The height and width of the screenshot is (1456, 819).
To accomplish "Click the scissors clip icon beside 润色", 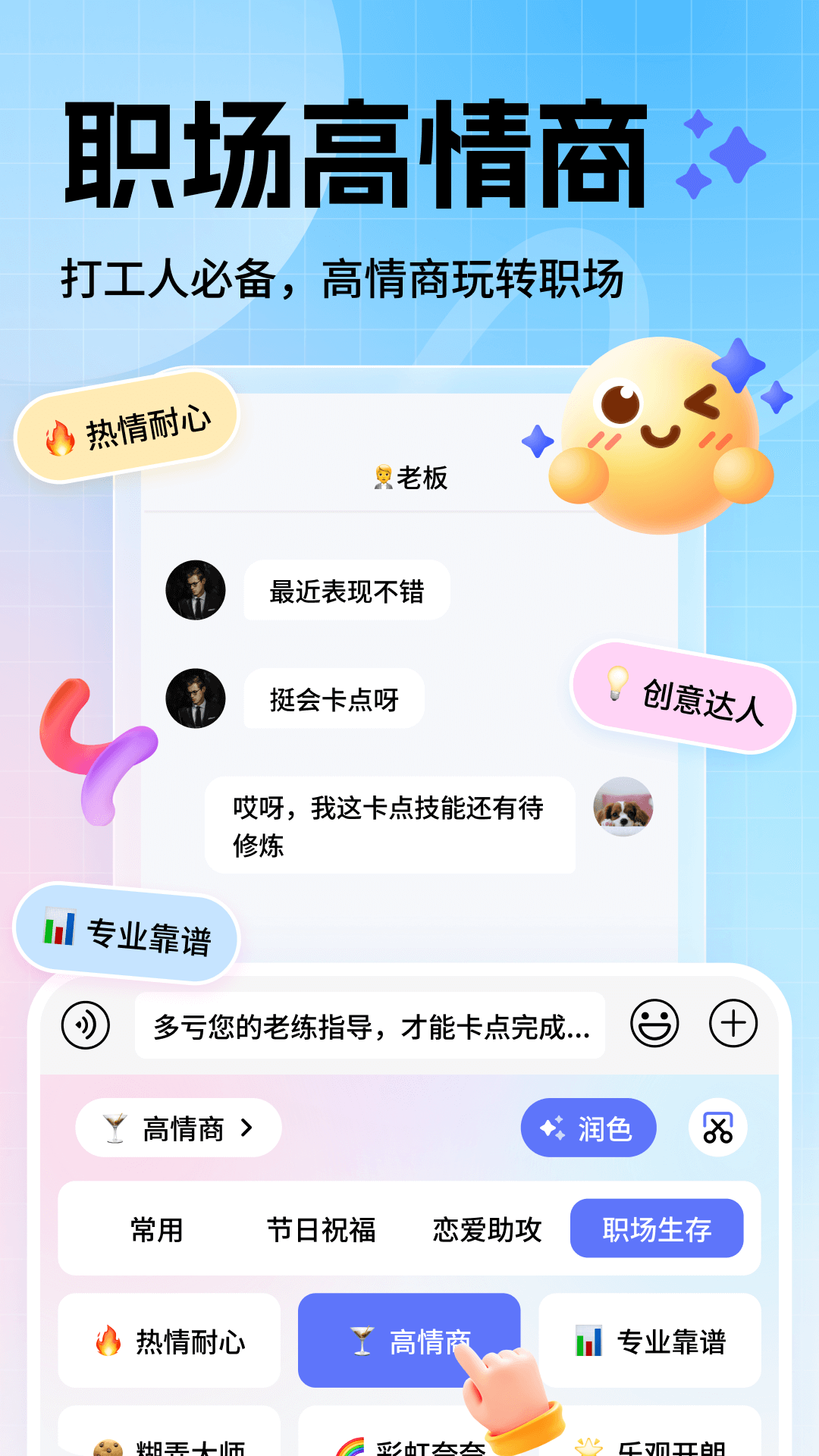I will point(719,1128).
